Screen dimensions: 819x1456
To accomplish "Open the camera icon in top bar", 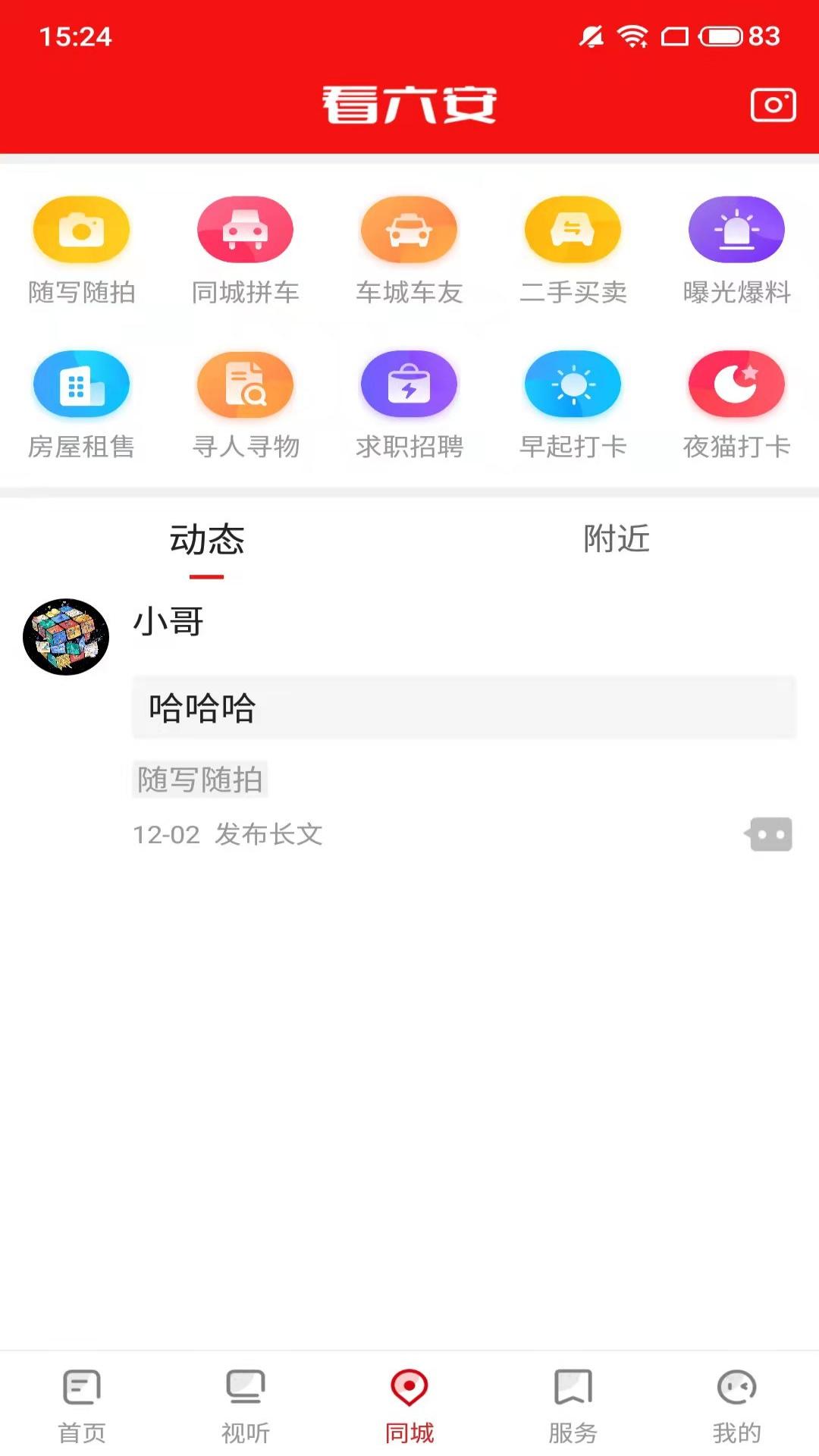I will click(x=771, y=106).
